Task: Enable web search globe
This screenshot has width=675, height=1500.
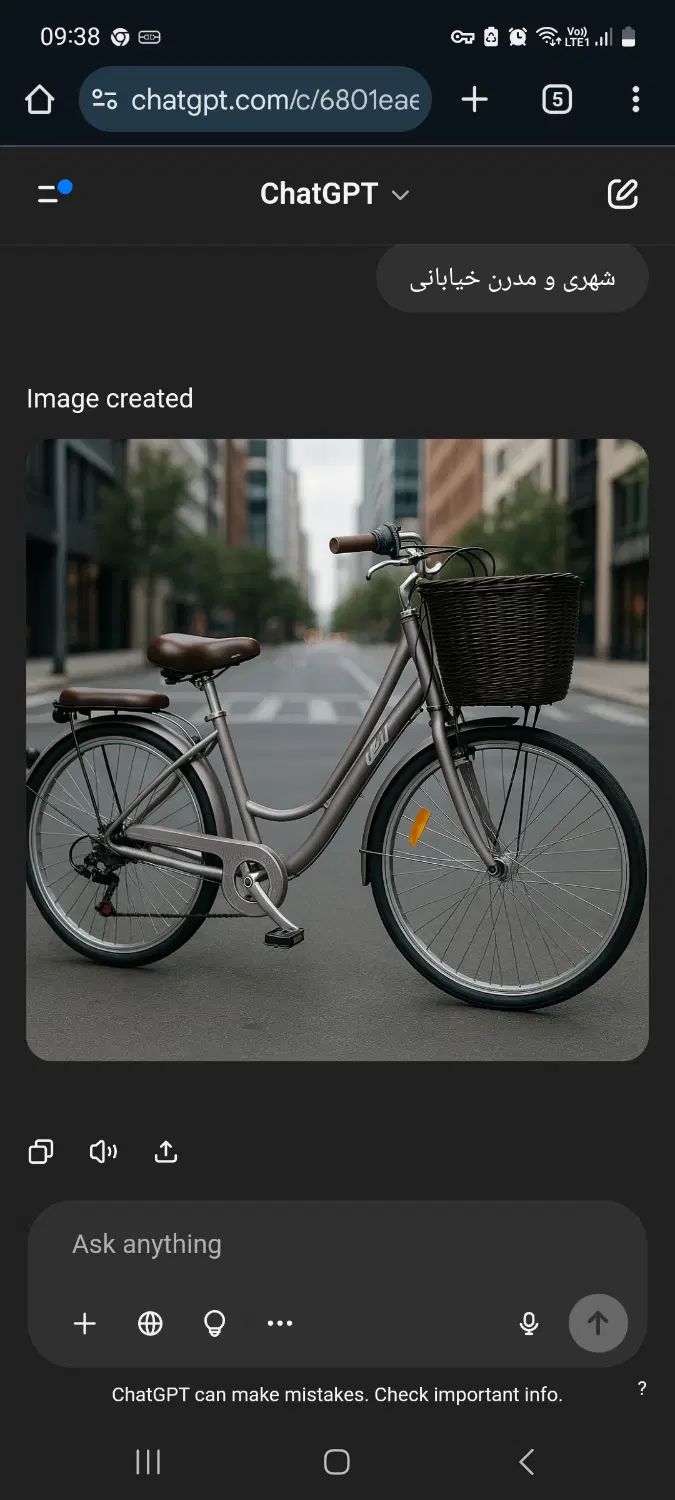Action: [x=150, y=1324]
